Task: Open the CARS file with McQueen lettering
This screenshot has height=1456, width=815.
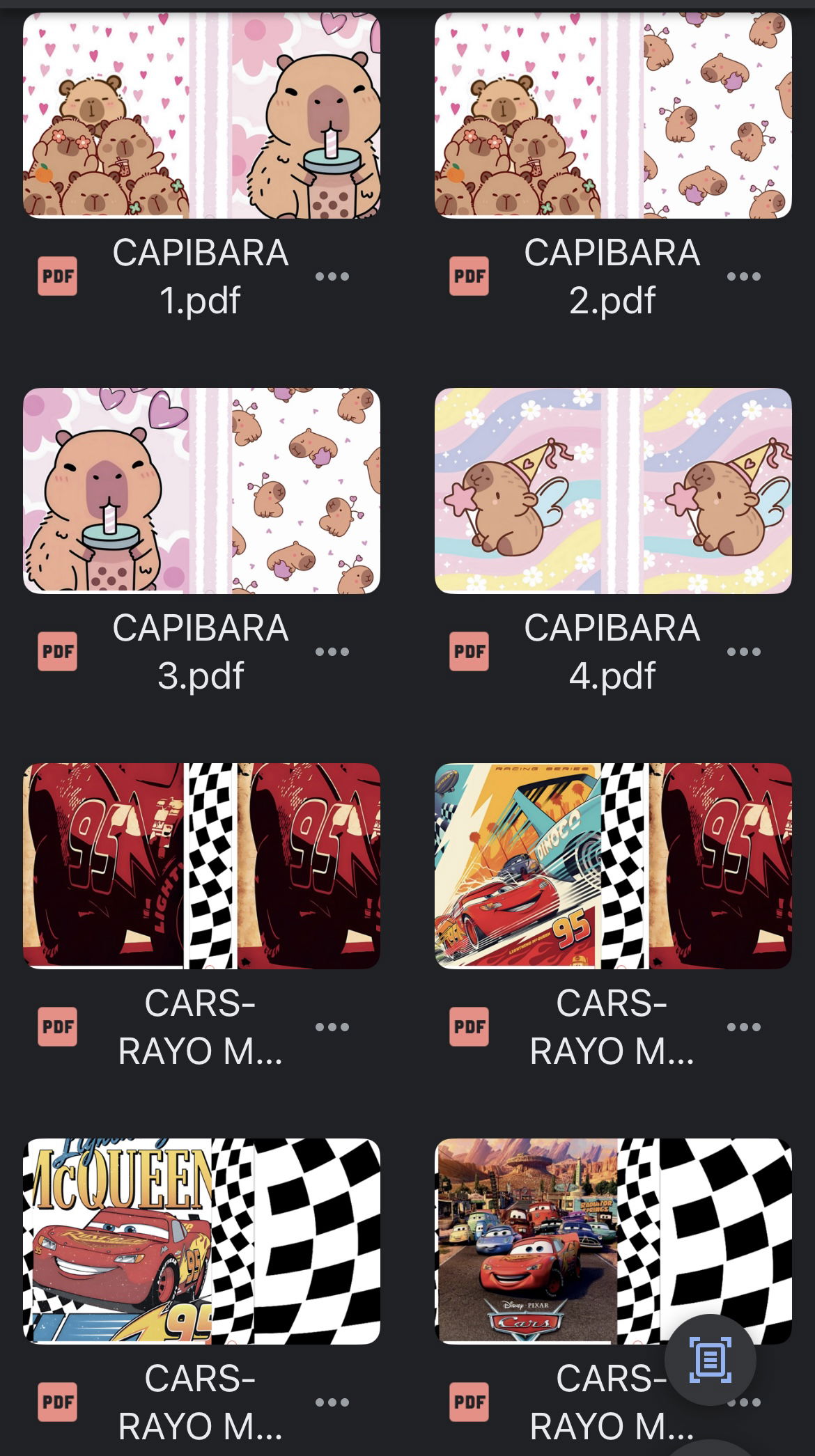Action: coord(201,1242)
